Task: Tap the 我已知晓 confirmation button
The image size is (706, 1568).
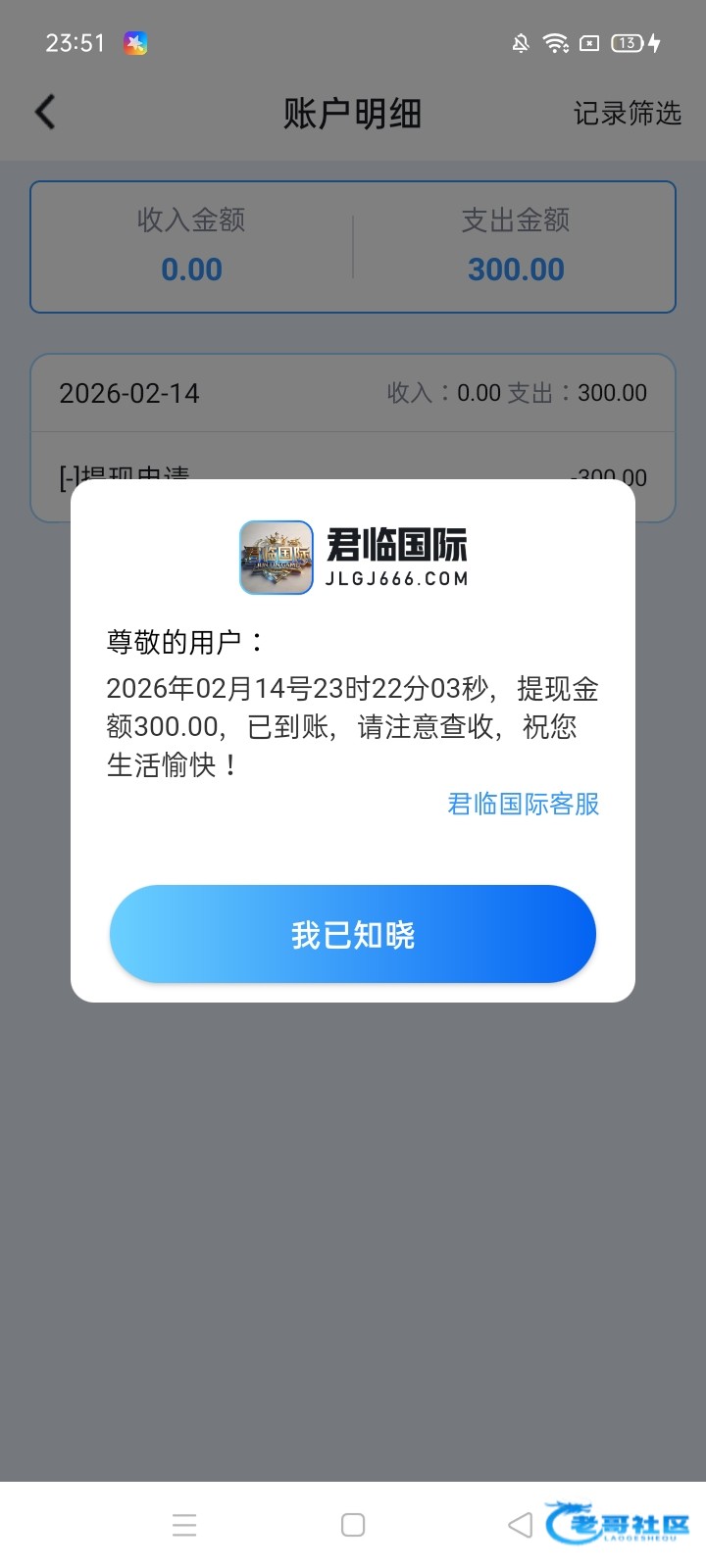Action: (x=353, y=934)
